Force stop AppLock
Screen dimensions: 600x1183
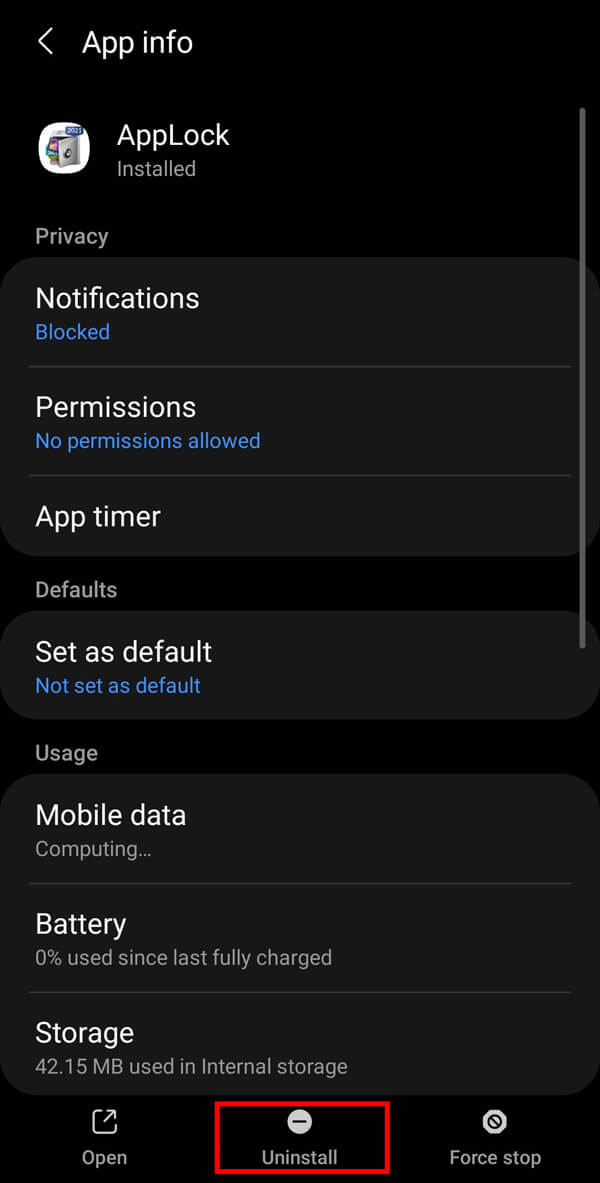tap(494, 1138)
